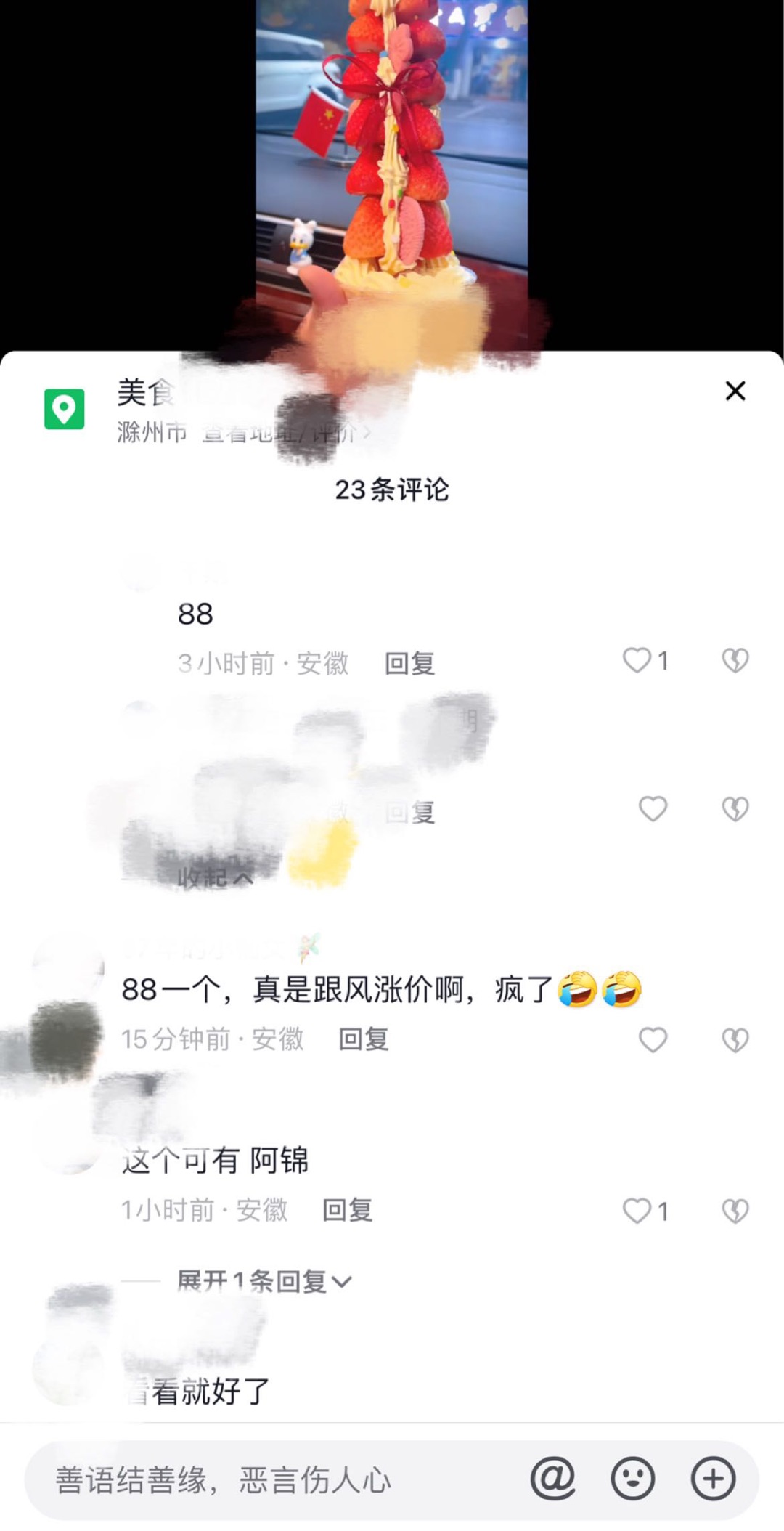Reply to the 跟风涨价 comment
The height and width of the screenshot is (1531, 784).
(x=364, y=1039)
